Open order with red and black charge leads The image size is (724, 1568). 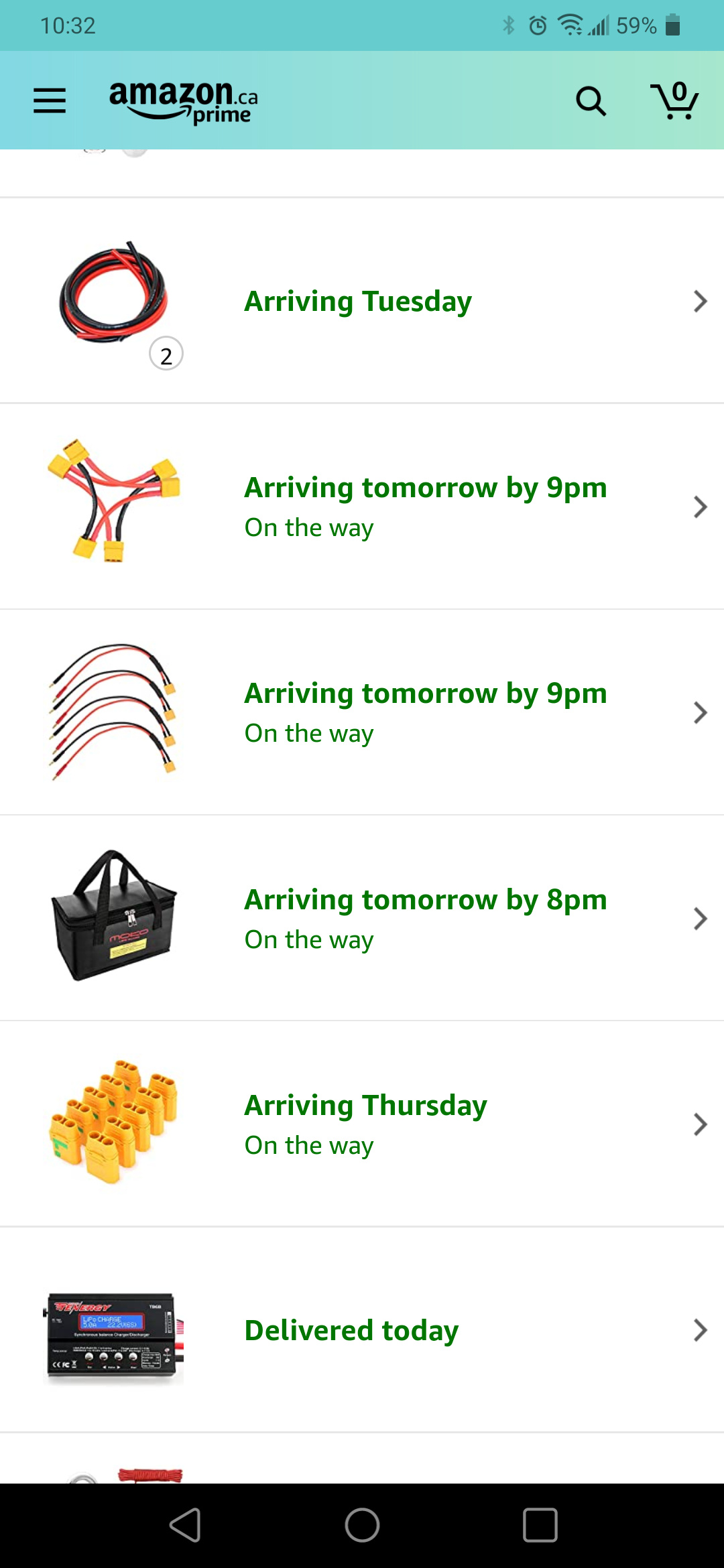362,712
